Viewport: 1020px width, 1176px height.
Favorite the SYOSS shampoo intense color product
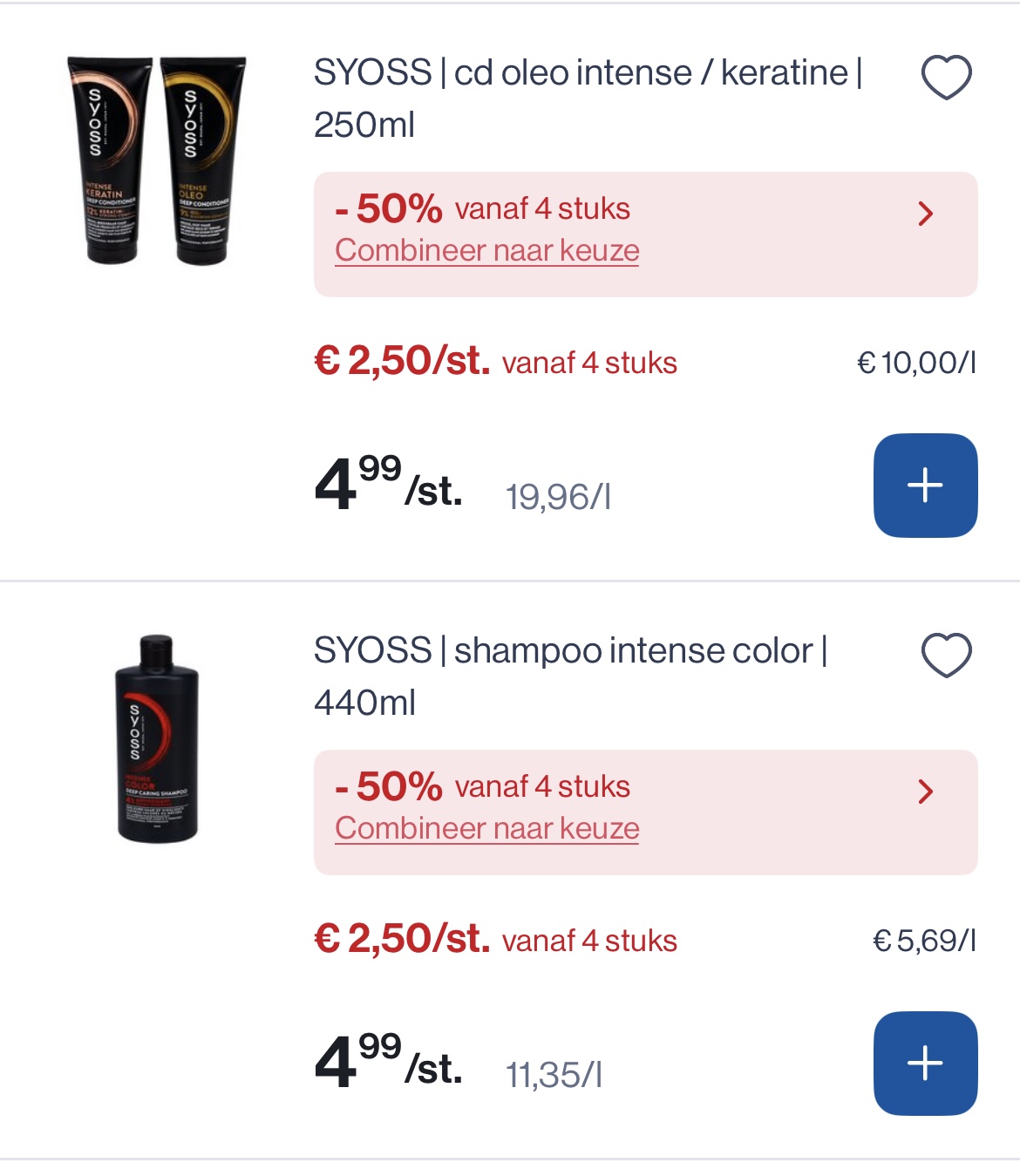[x=945, y=656]
